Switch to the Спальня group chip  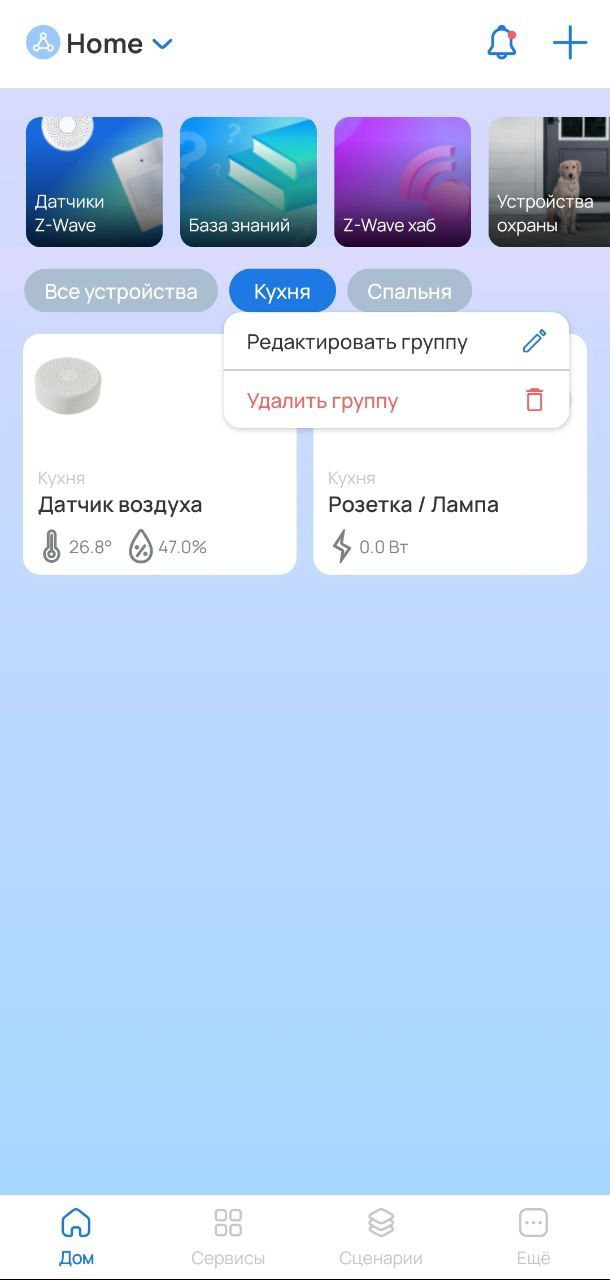[409, 292]
